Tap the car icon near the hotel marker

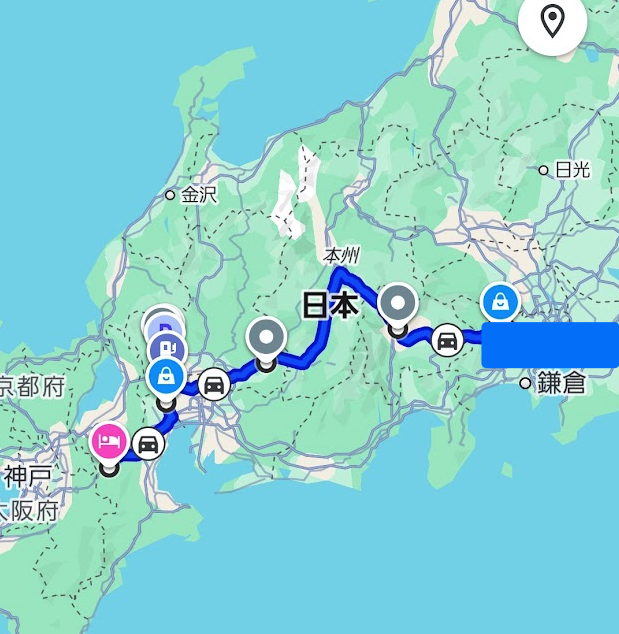tap(148, 444)
